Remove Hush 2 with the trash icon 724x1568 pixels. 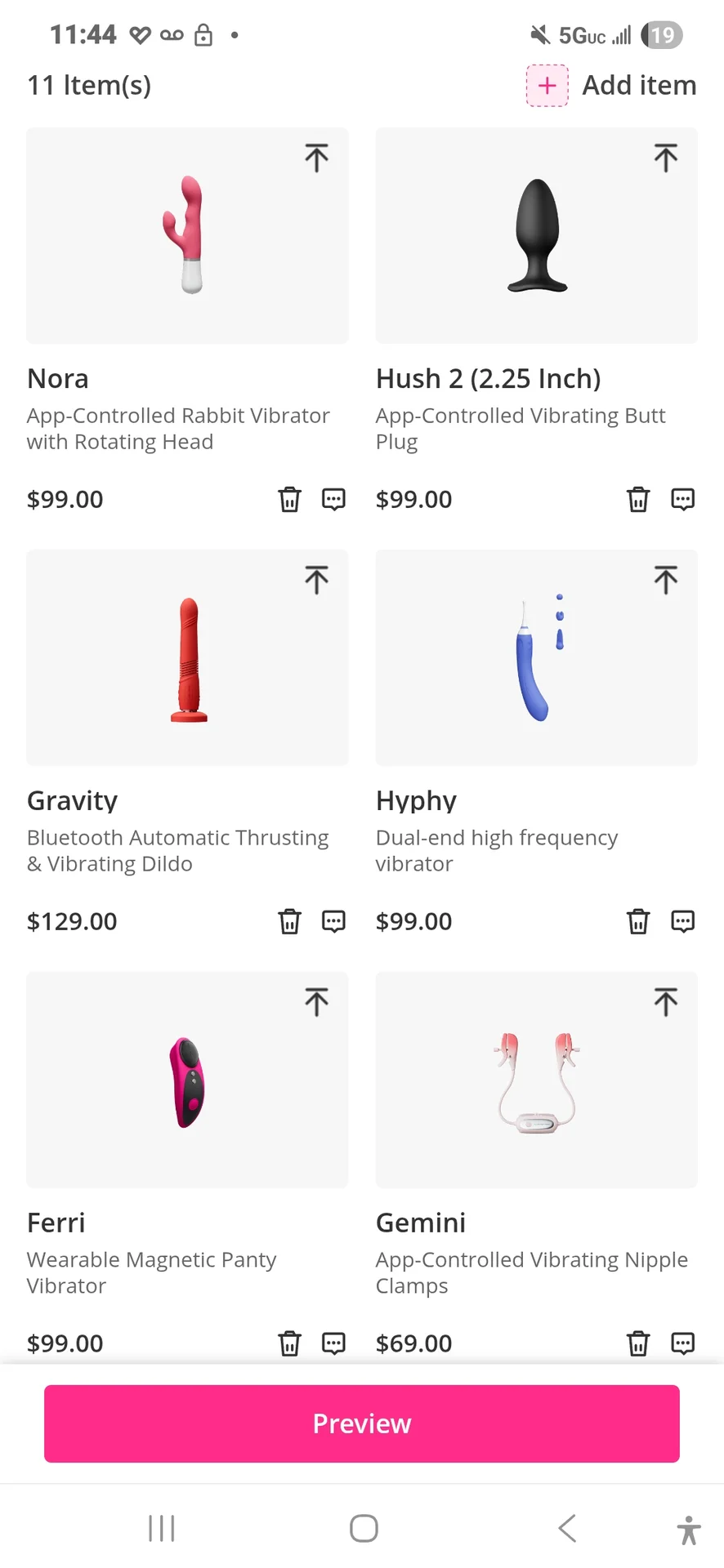638,499
